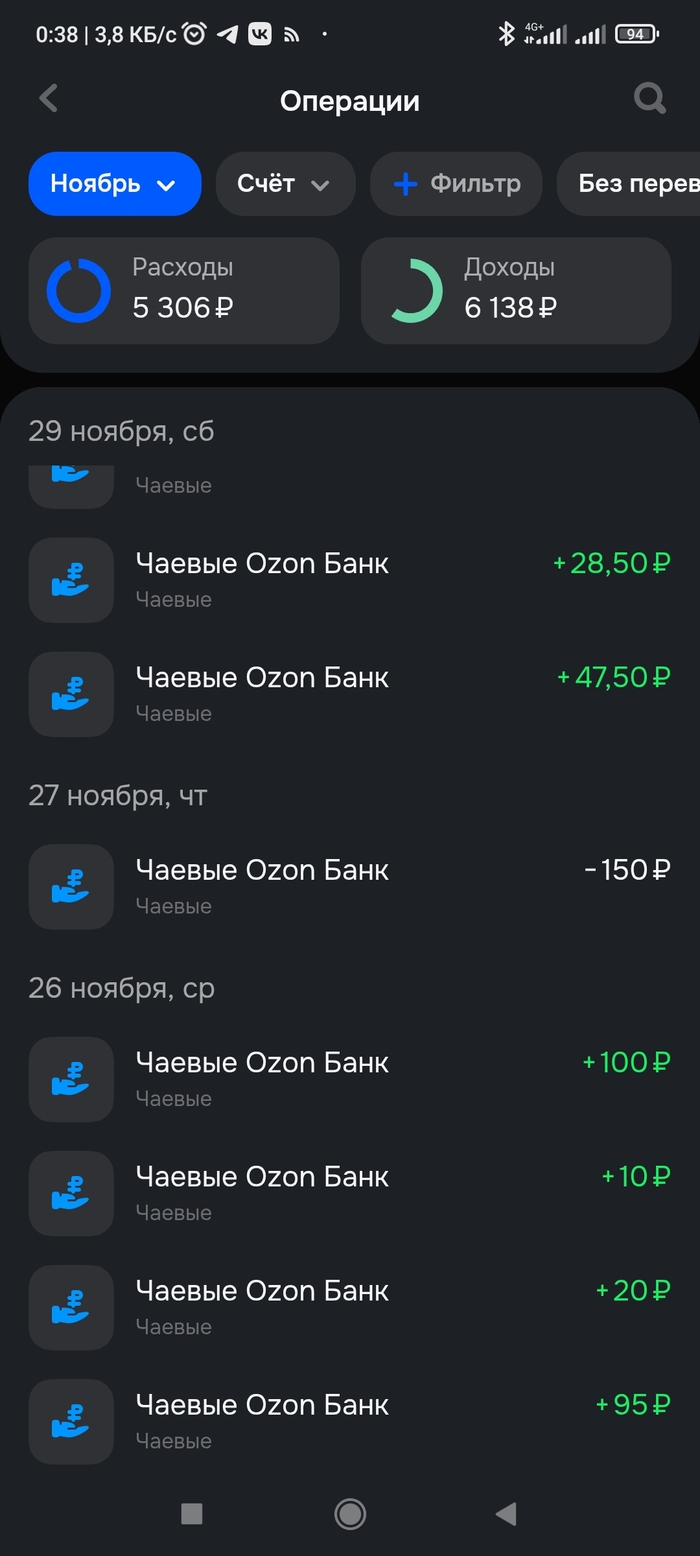Go back using the top arrow
The height and width of the screenshot is (1556, 700).
click(x=48, y=99)
